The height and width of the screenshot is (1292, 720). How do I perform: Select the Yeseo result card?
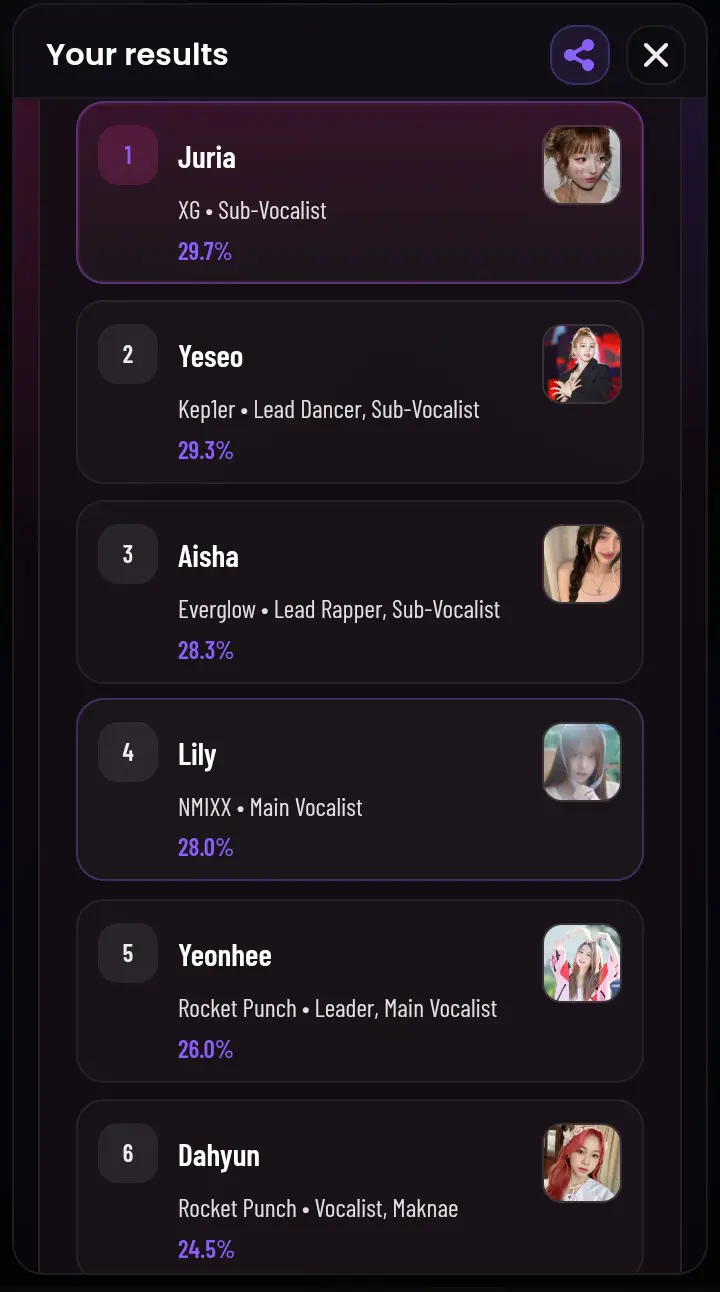pyautogui.click(x=360, y=392)
